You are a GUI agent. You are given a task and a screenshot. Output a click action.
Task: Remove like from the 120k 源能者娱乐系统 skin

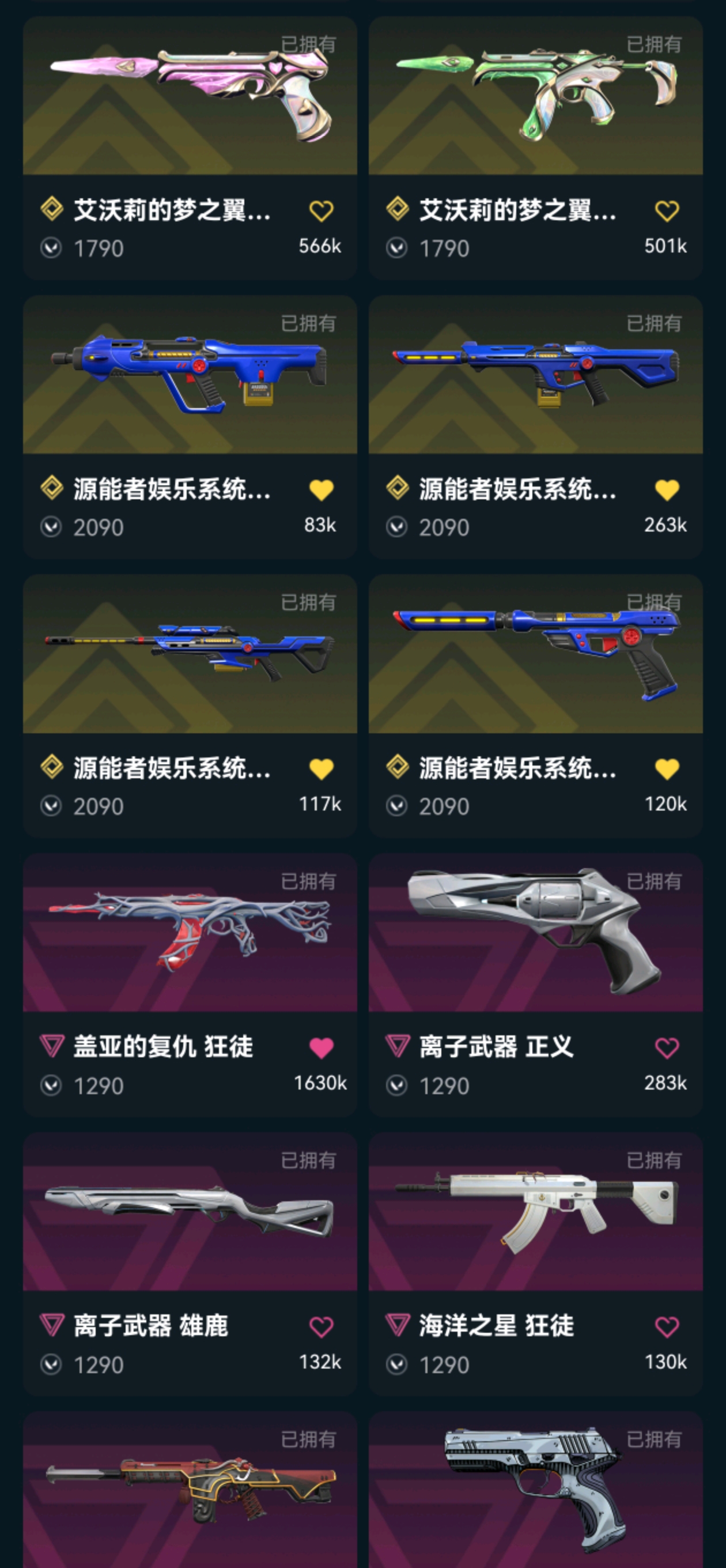click(x=666, y=769)
